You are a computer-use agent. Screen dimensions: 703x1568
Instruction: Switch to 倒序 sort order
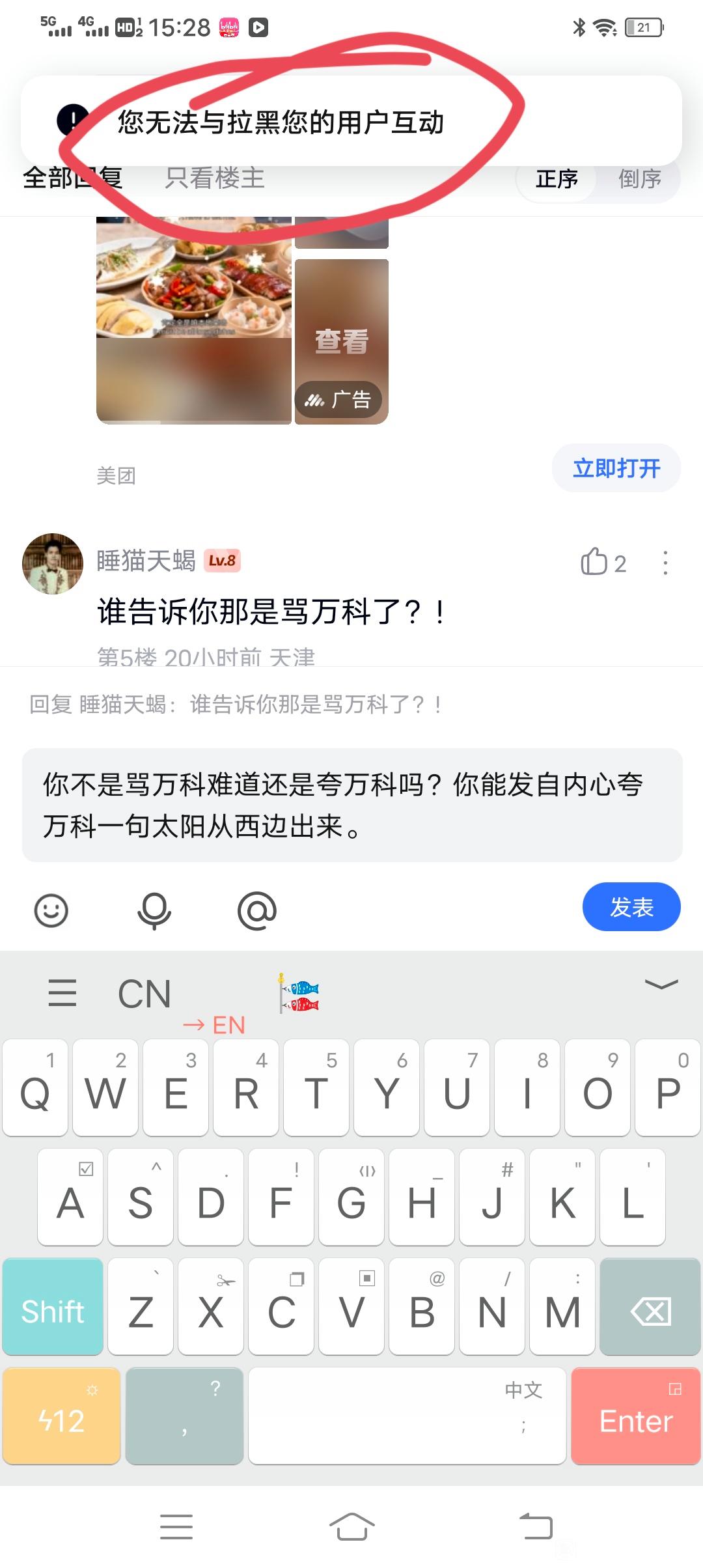(x=639, y=178)
